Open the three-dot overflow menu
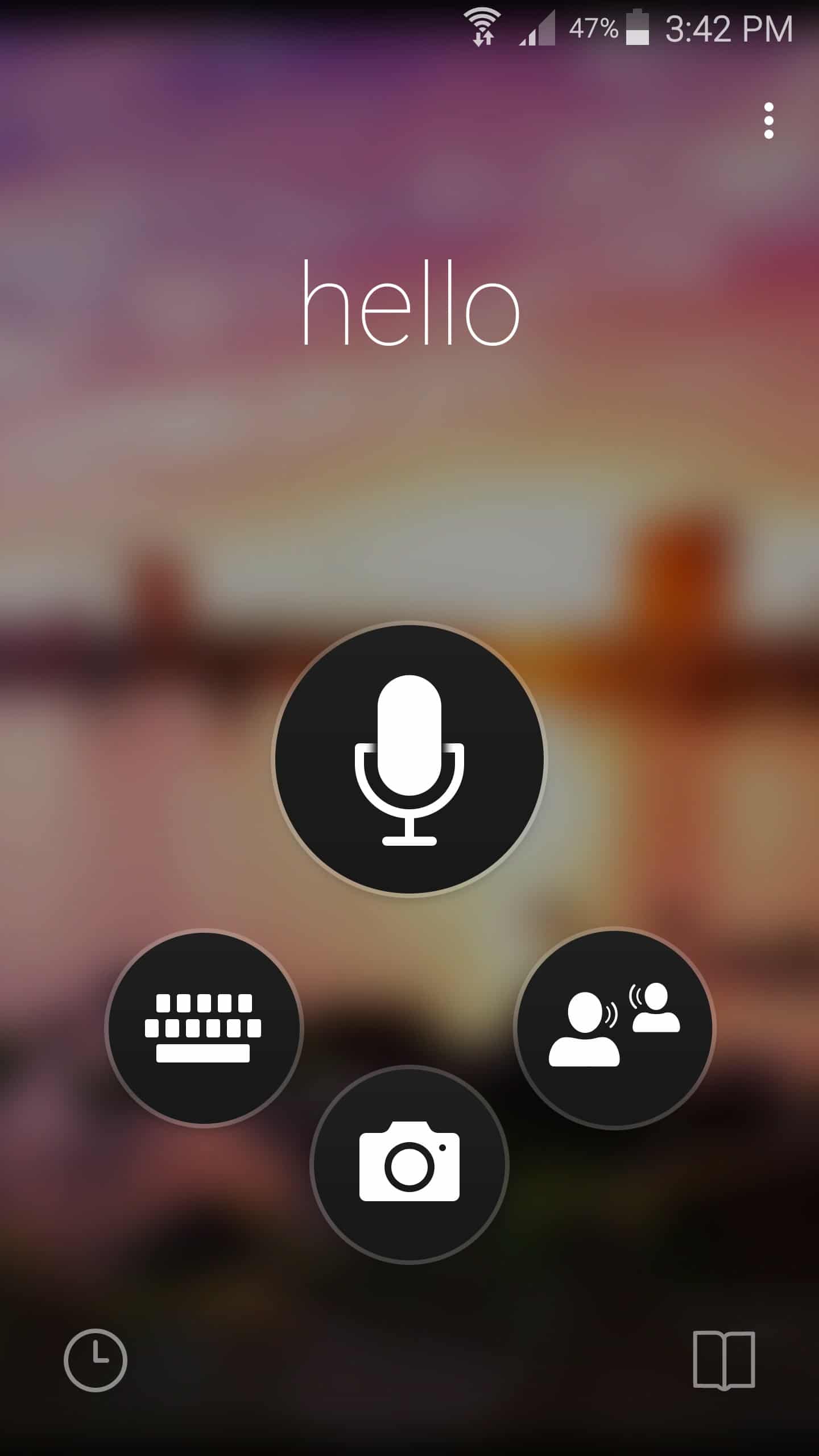This screenshot has width=819, height=1456. (x=768, y=121)
